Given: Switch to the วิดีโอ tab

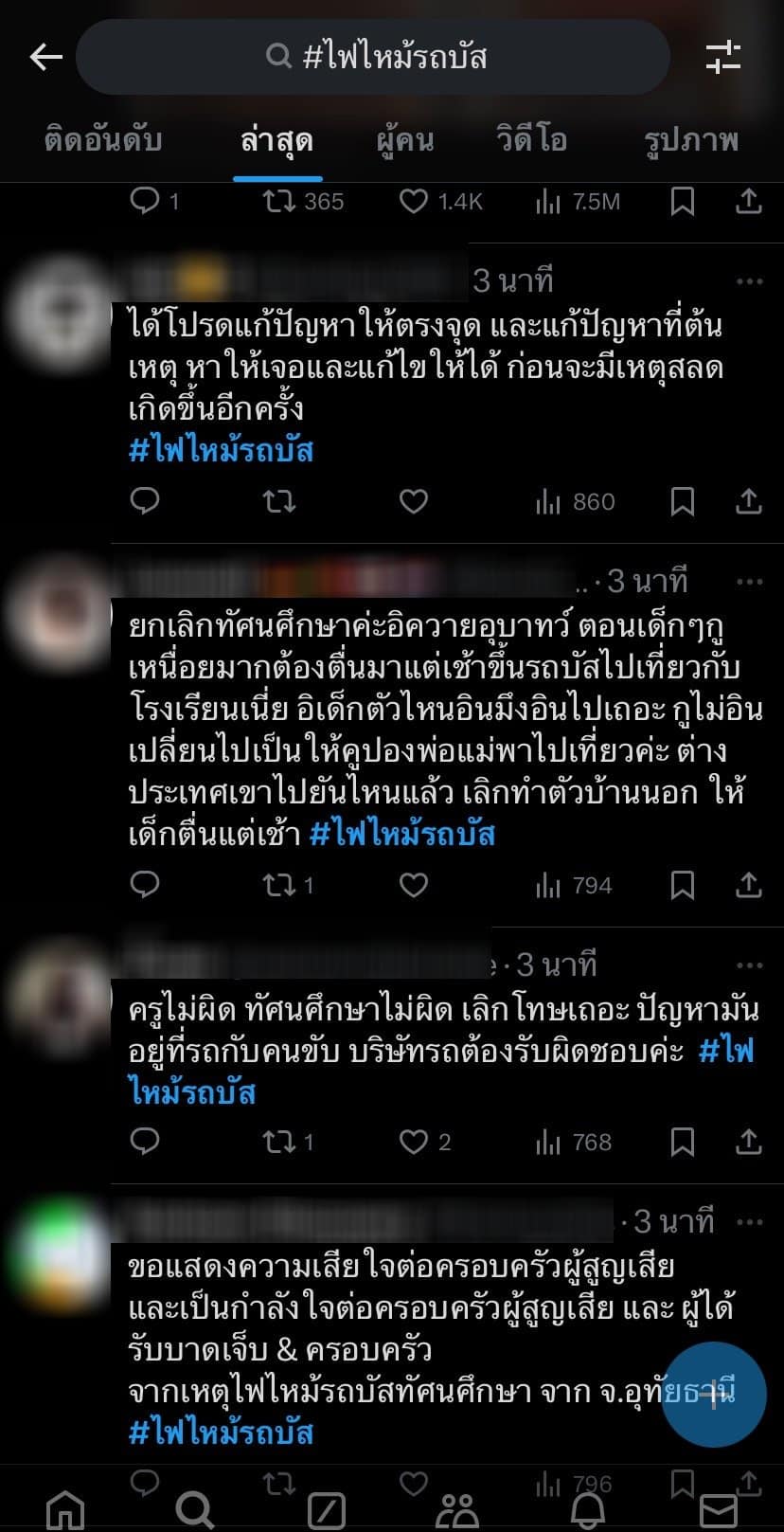Looking at the screenshot, I should pyautogui.click(x=531, y=141).
